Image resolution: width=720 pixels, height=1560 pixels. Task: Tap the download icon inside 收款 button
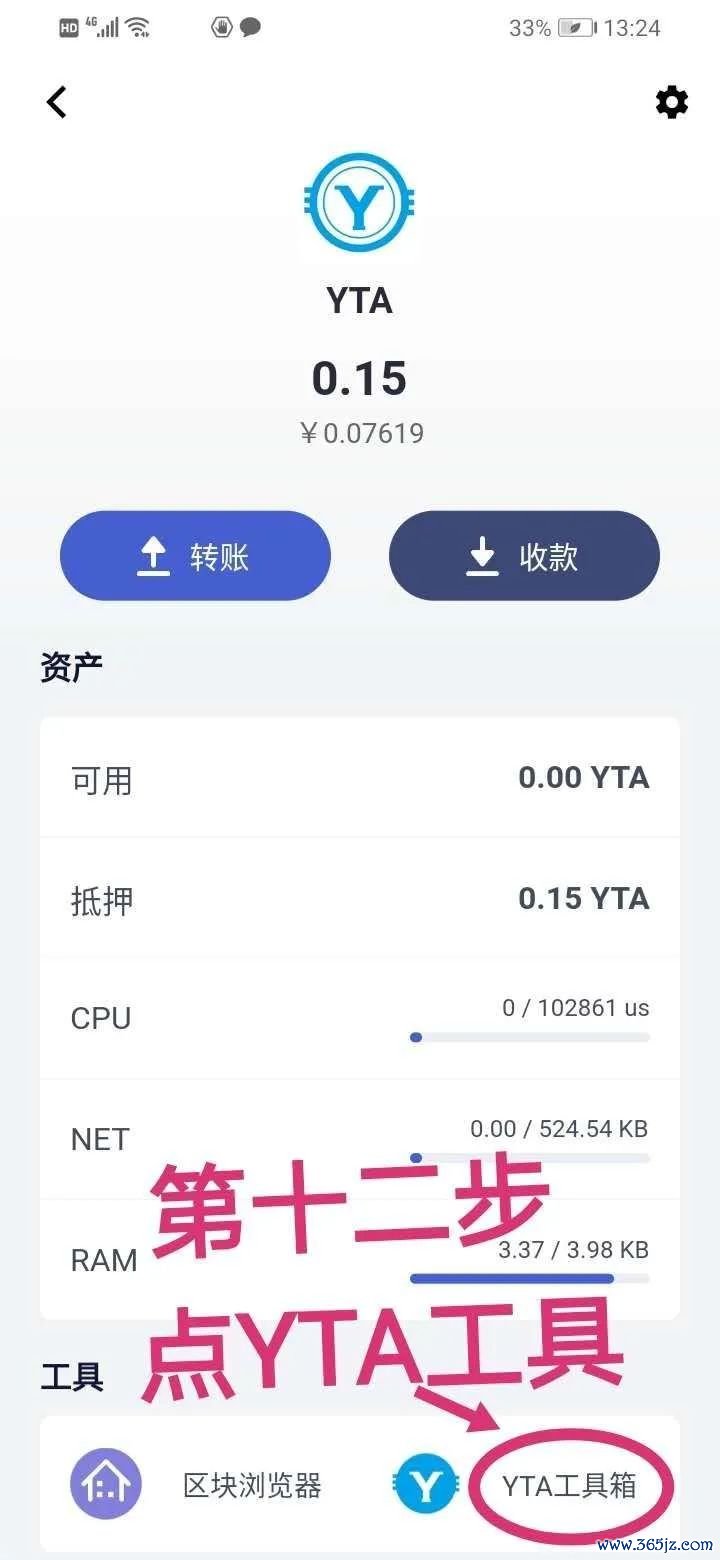(x=481, y=556)
